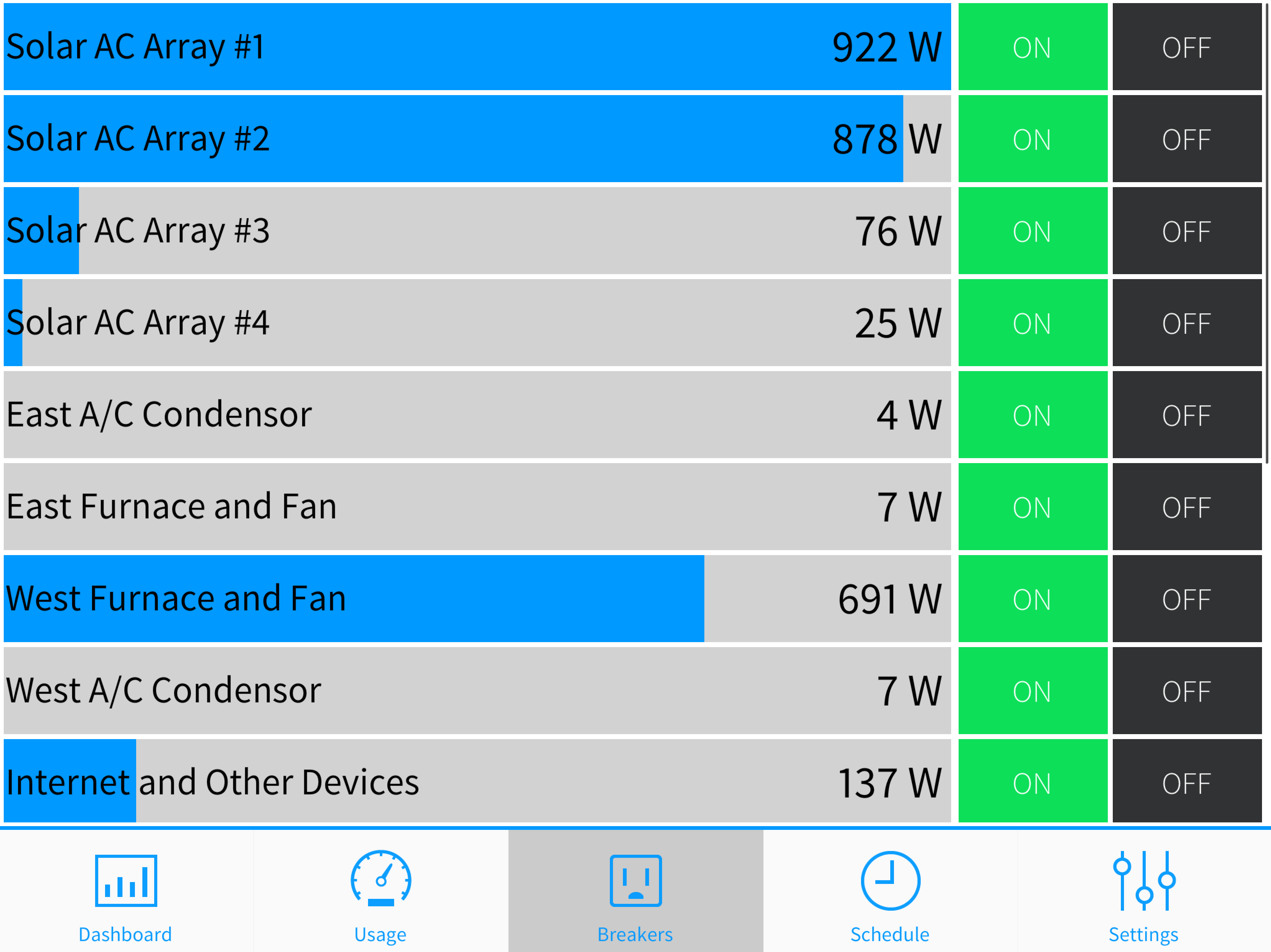Turn off East A/C Condensor
The height and width of the screenshot is (952, 1271).
tap(1186, 415)
